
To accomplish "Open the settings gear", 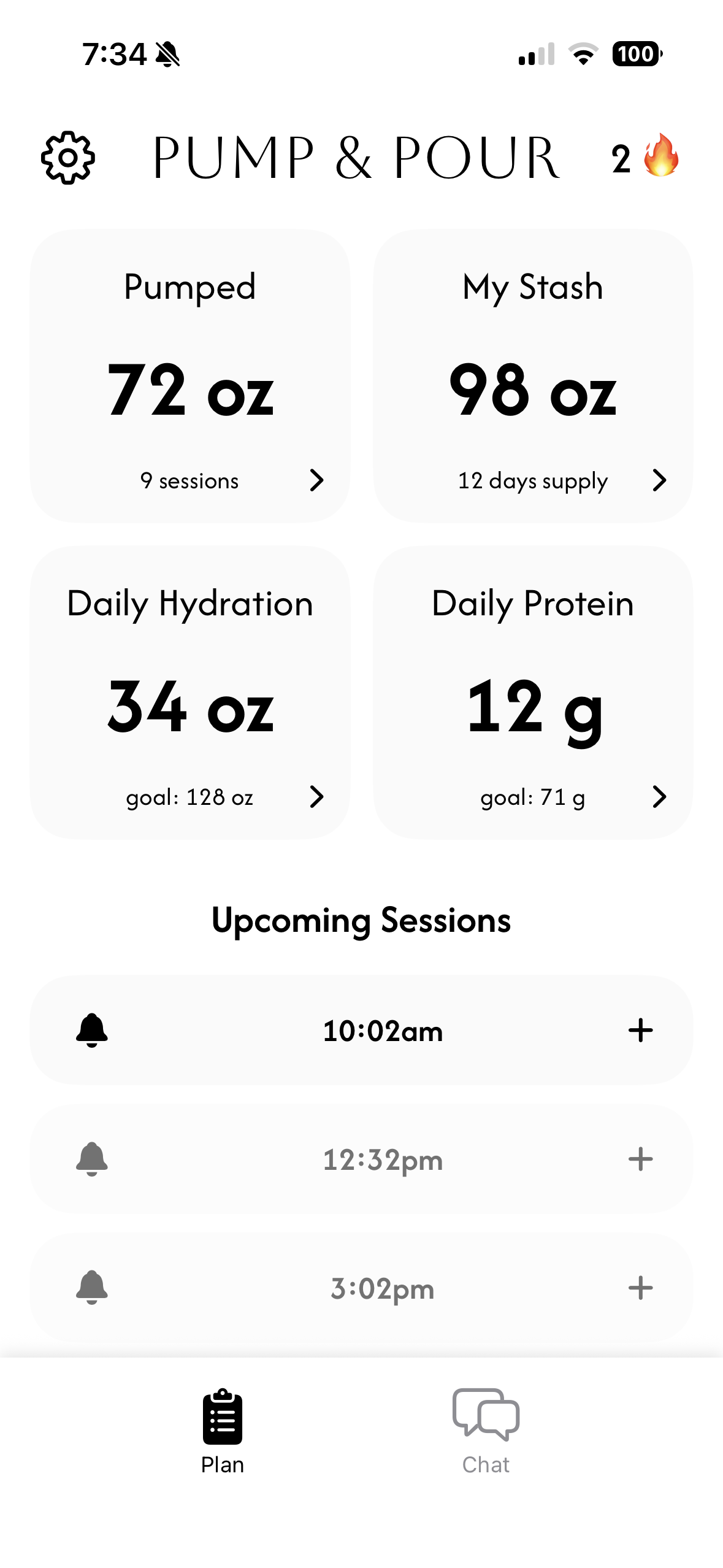I will [68, 158].
